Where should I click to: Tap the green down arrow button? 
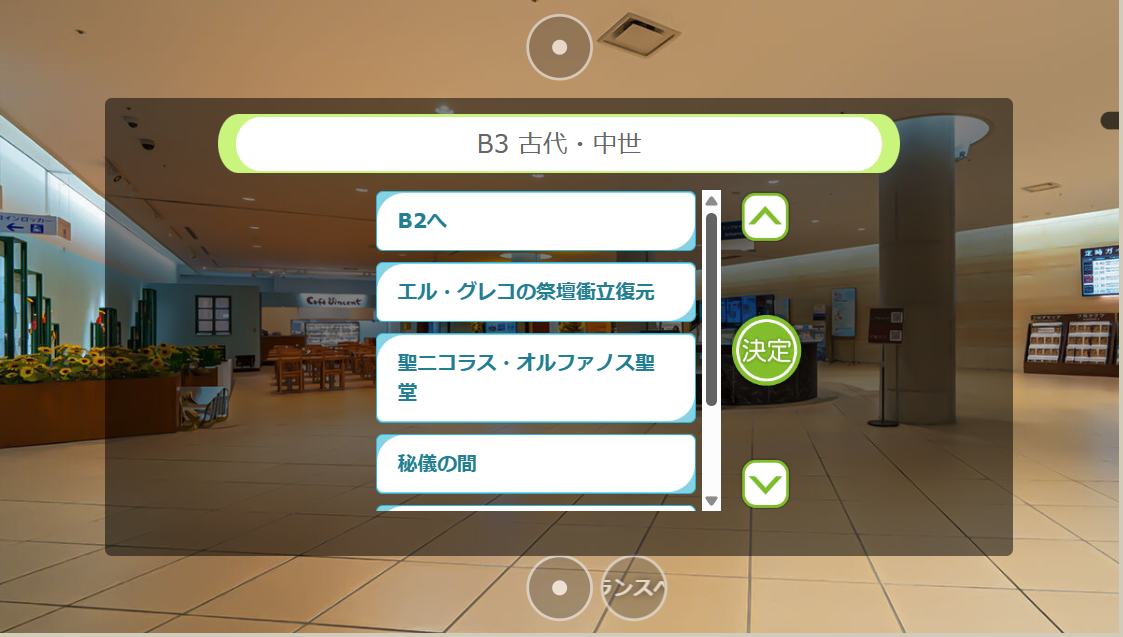(765, 484)
